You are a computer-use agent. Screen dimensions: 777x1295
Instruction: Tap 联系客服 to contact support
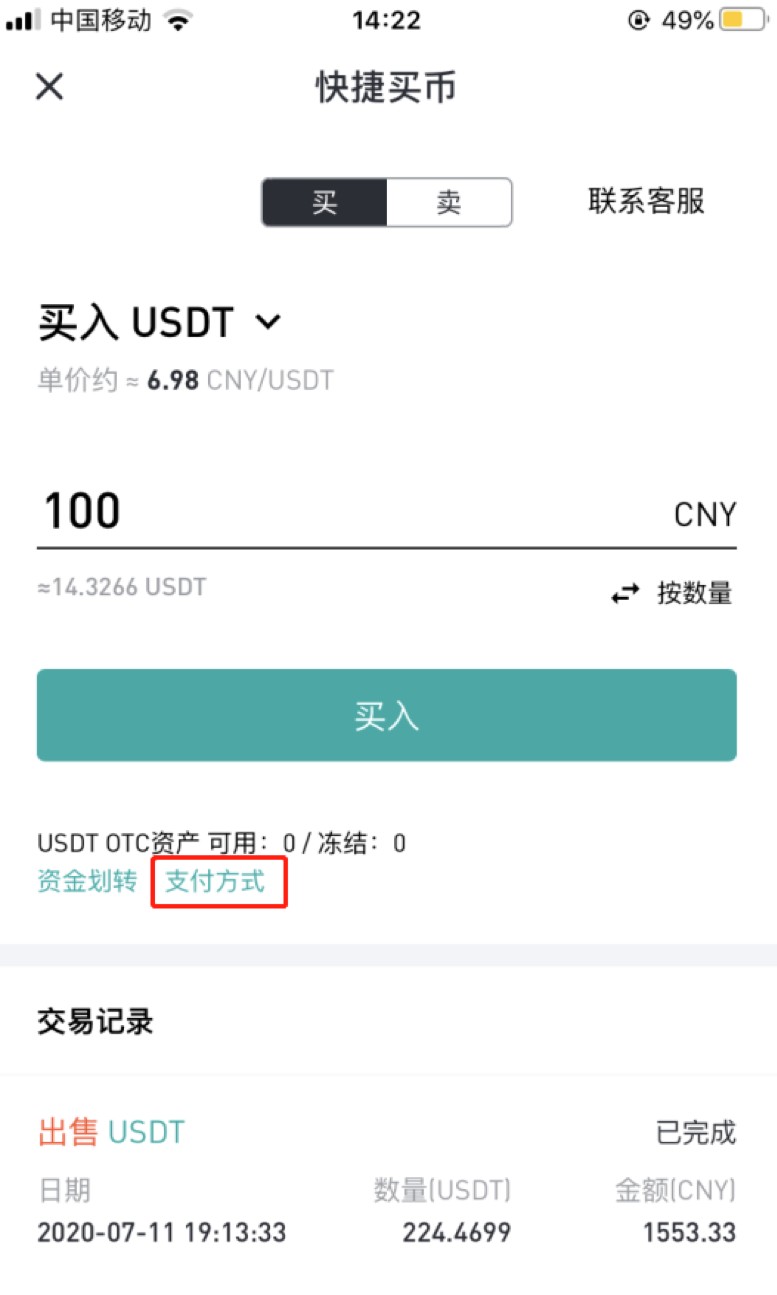point(647,202)
